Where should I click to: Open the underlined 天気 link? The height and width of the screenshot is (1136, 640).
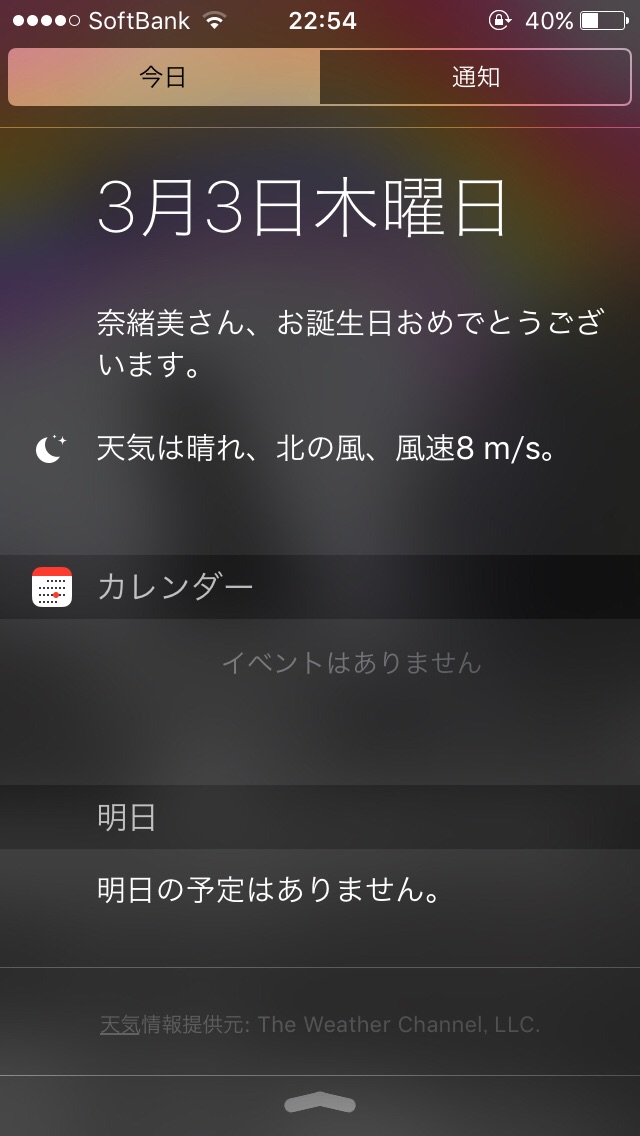coord(119,1025)
